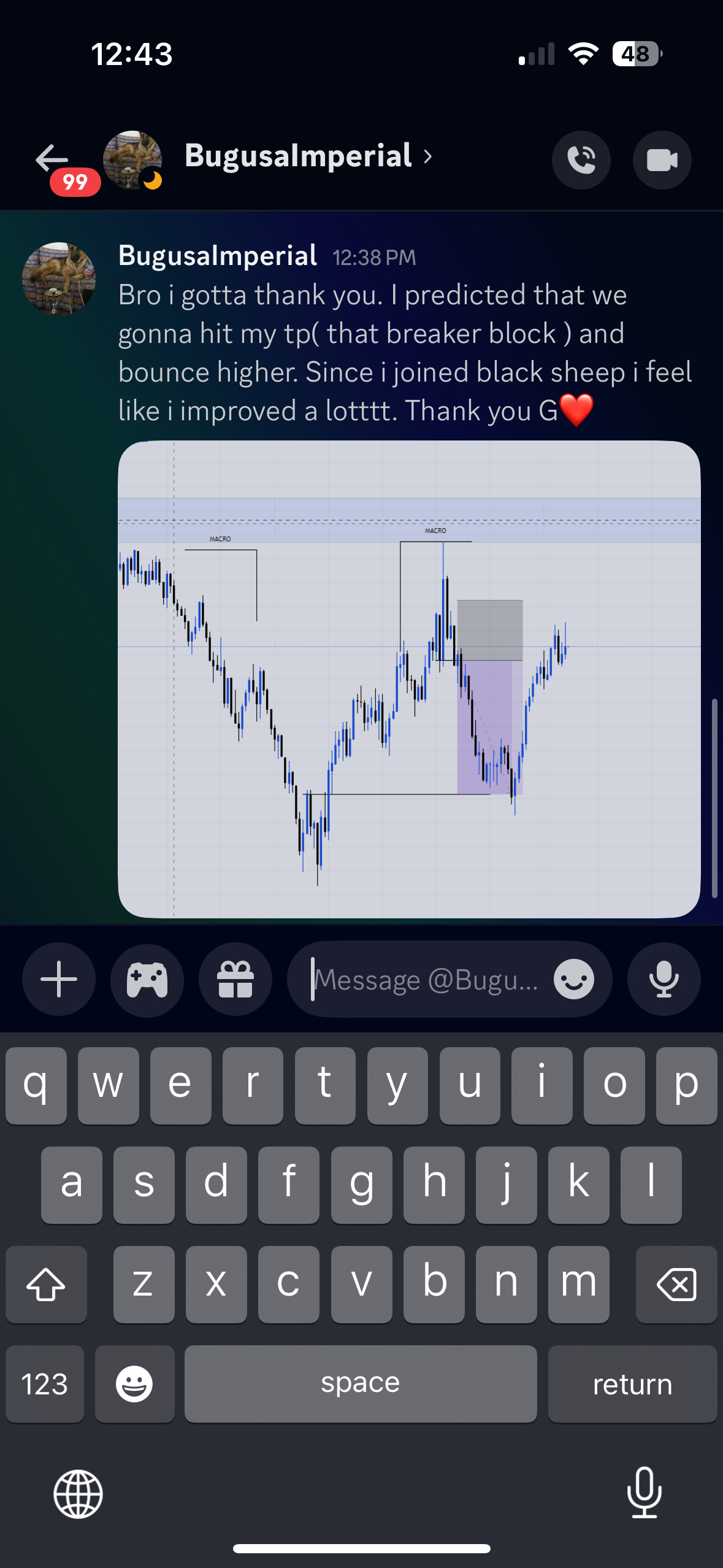Open the emoji picker in the message box

tap(573, 979)
